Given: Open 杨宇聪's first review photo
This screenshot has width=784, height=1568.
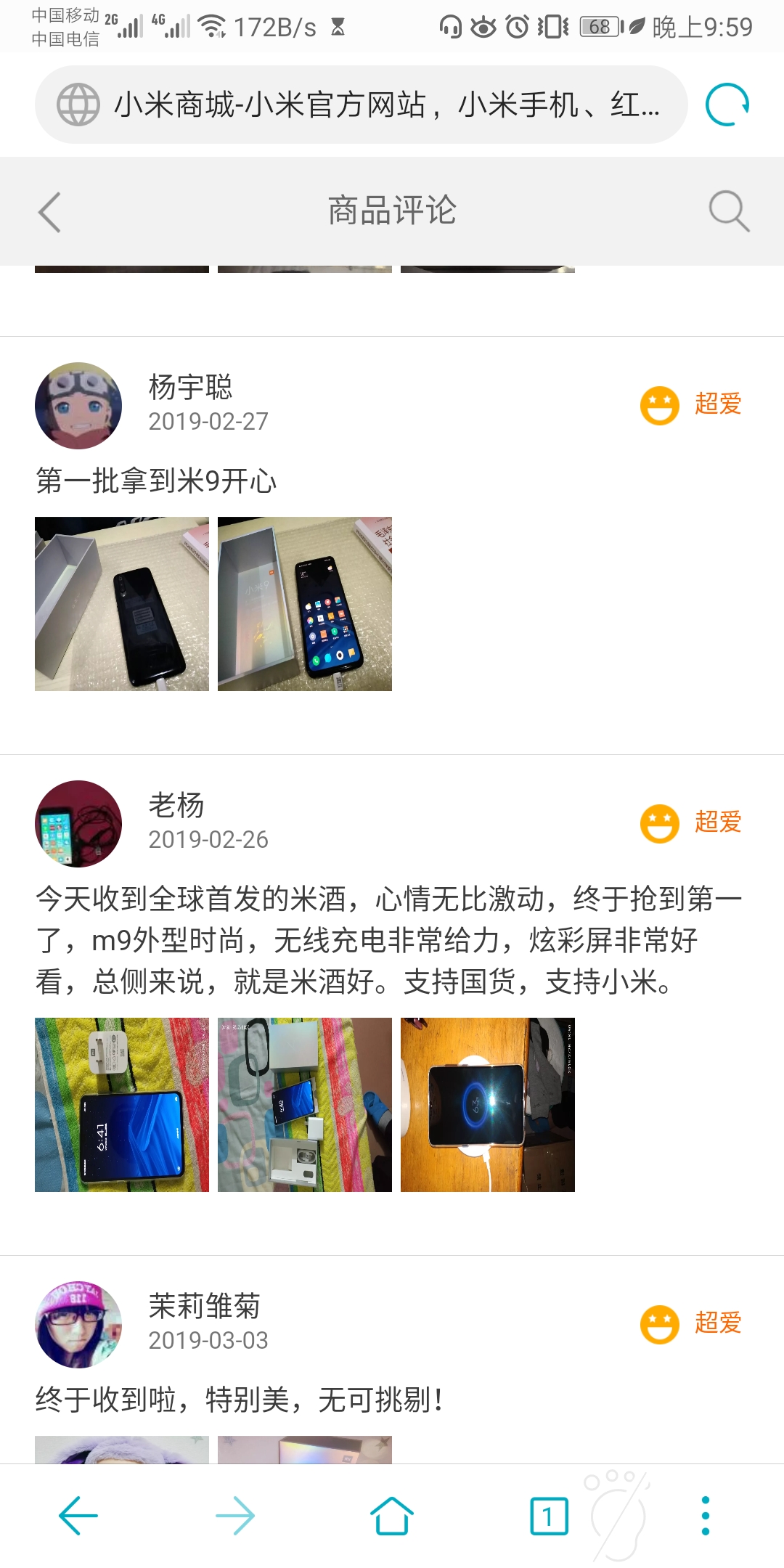Looking at the screenshot, I should (x=122, y=604).
